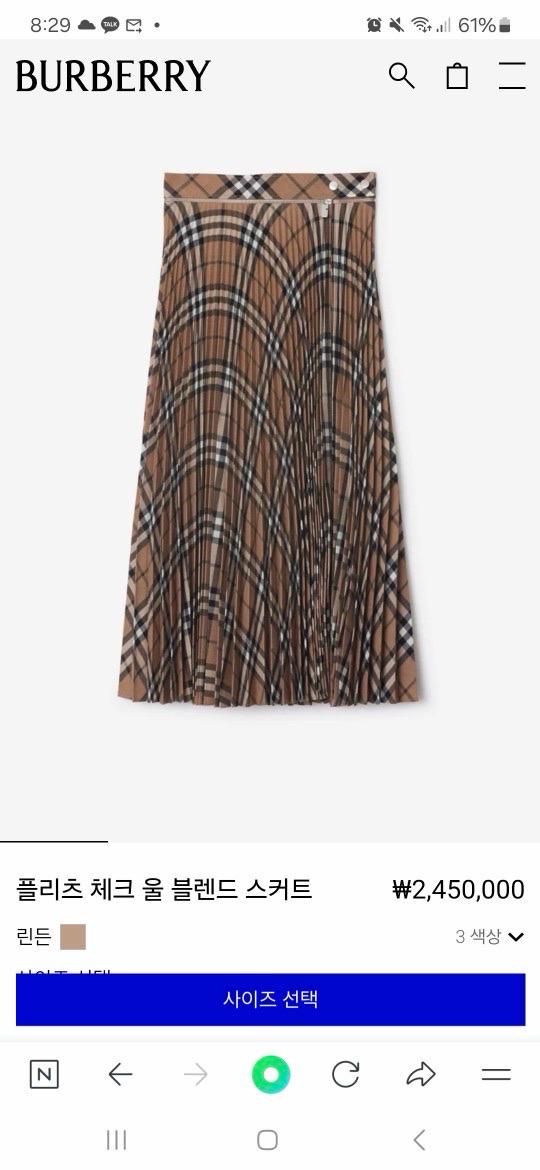Open the Burberry search icon
540x1170 pixels.
point(401,76)
